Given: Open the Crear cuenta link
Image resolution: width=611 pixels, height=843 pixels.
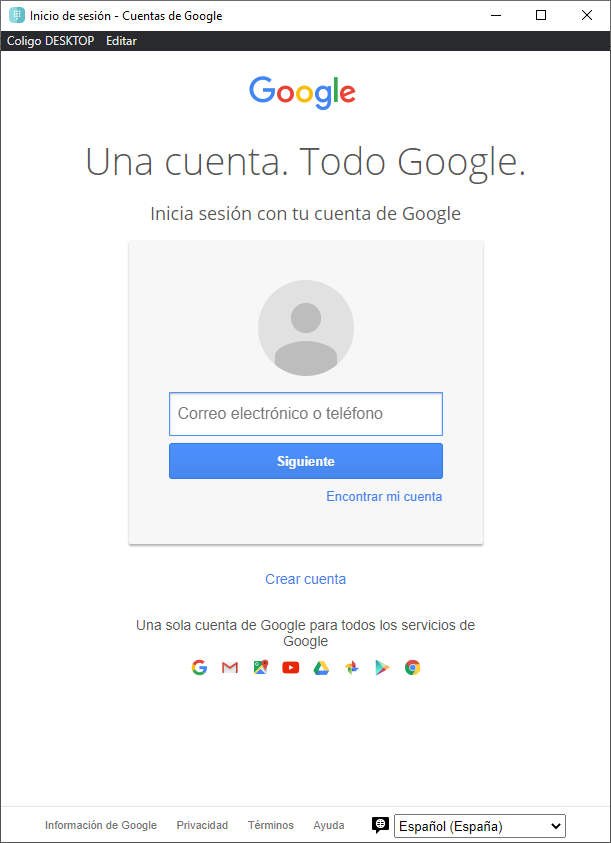Looking at the screenshot, I should (x=305, y=579).
